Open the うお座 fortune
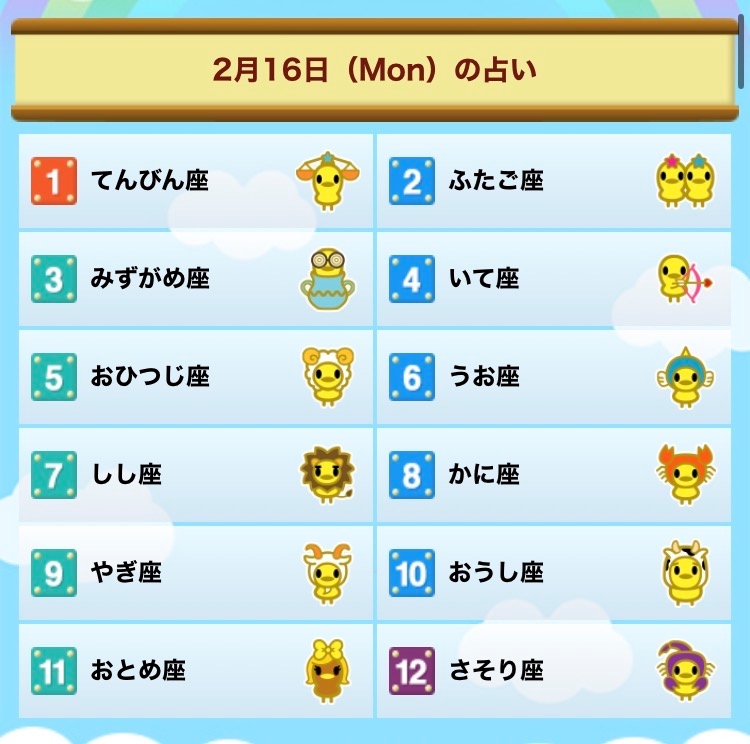The image size is (750, 744). point(554,377)
